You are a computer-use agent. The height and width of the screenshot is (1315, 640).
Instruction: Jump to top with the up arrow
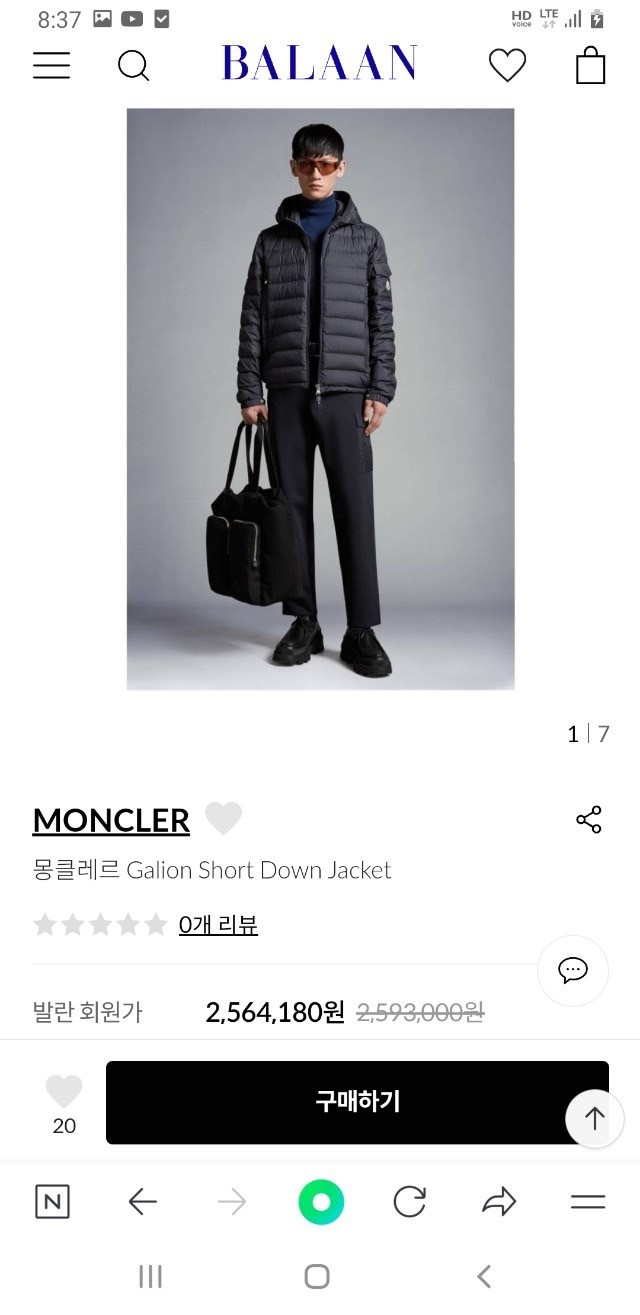[x=594, y=1118]
